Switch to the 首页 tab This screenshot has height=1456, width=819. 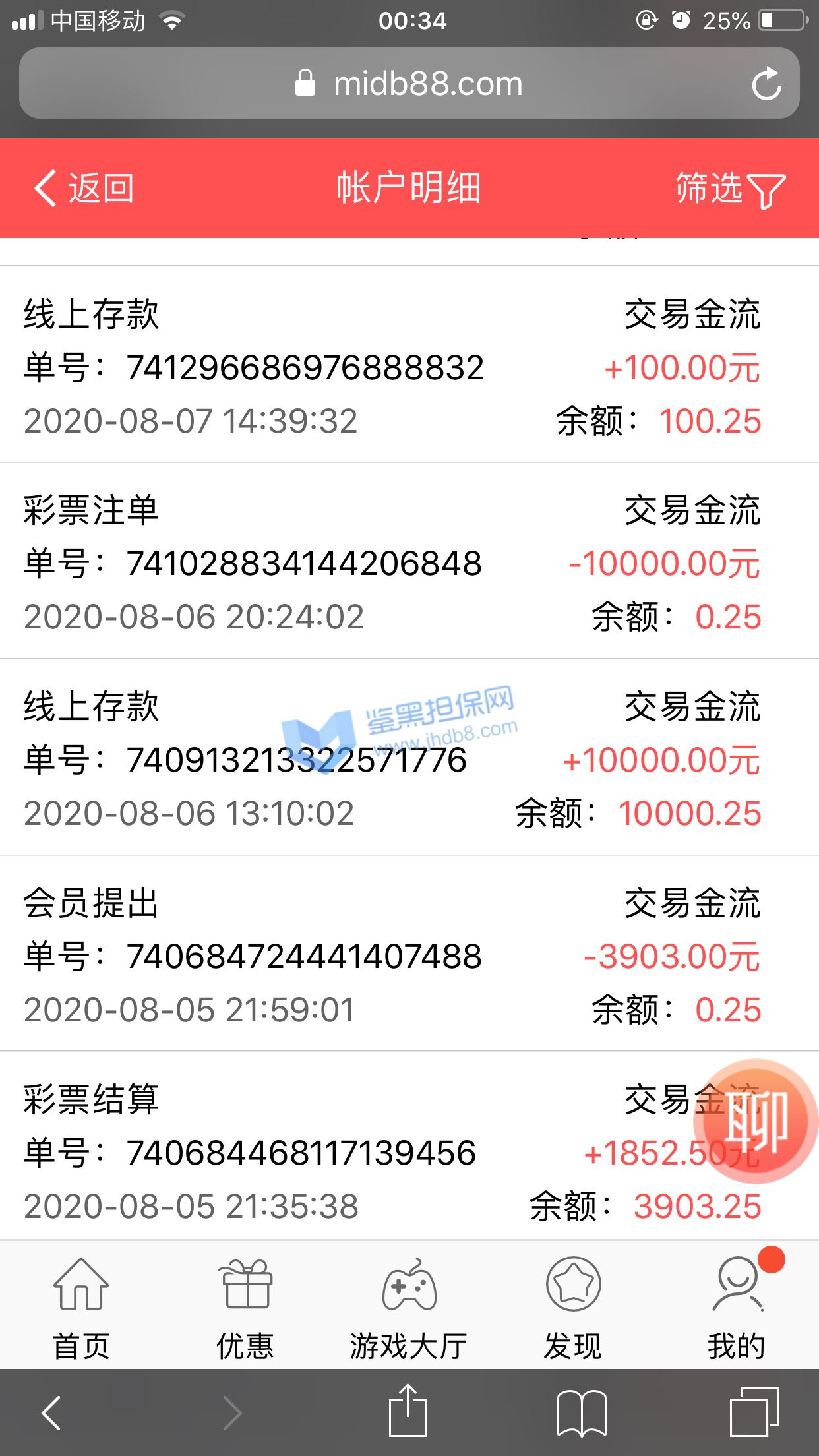coord(81,1308)
